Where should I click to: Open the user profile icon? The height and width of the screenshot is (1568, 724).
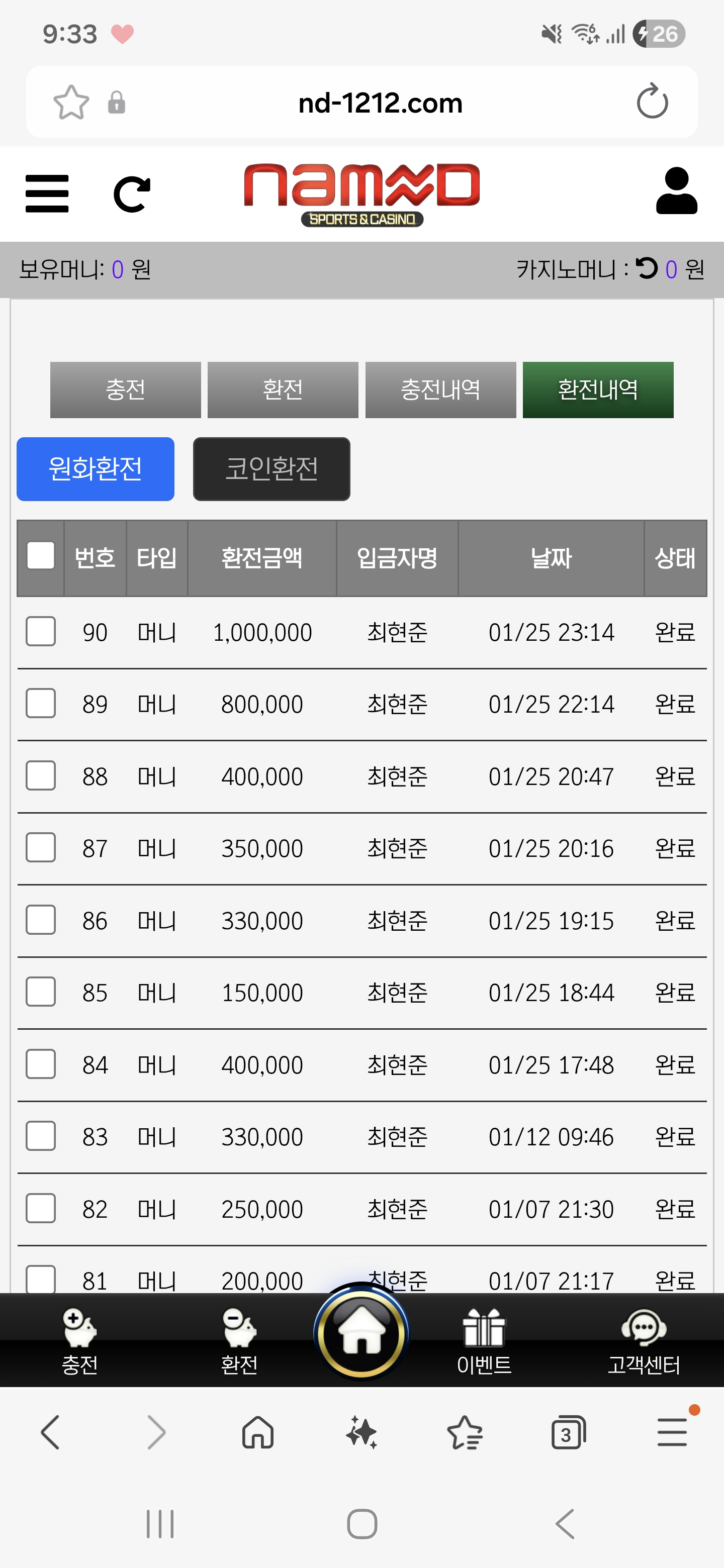(x=676, y=191)
